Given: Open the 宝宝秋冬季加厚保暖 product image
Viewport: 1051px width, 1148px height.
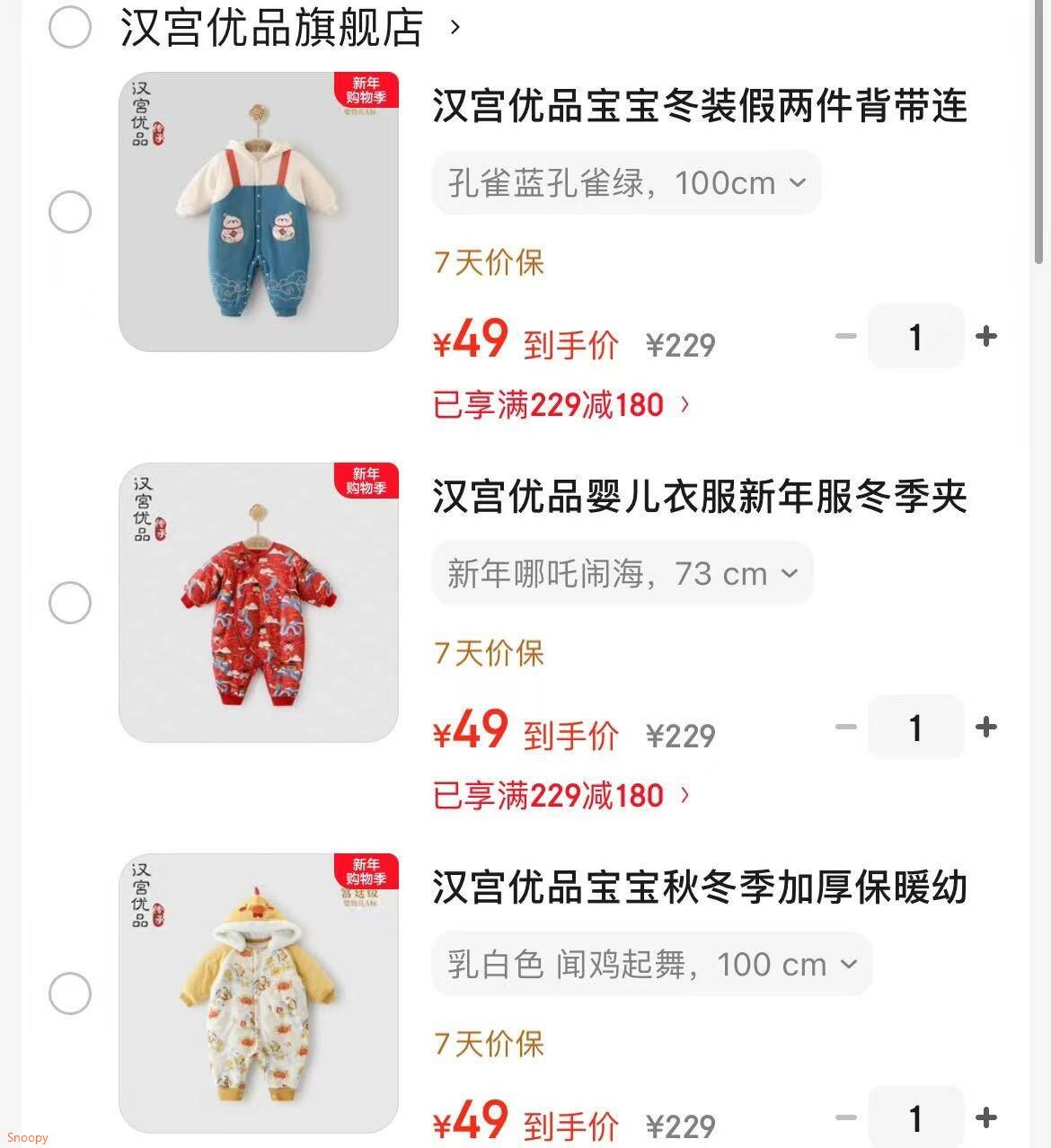Looking at the screenshot, I should pos(259,993).
